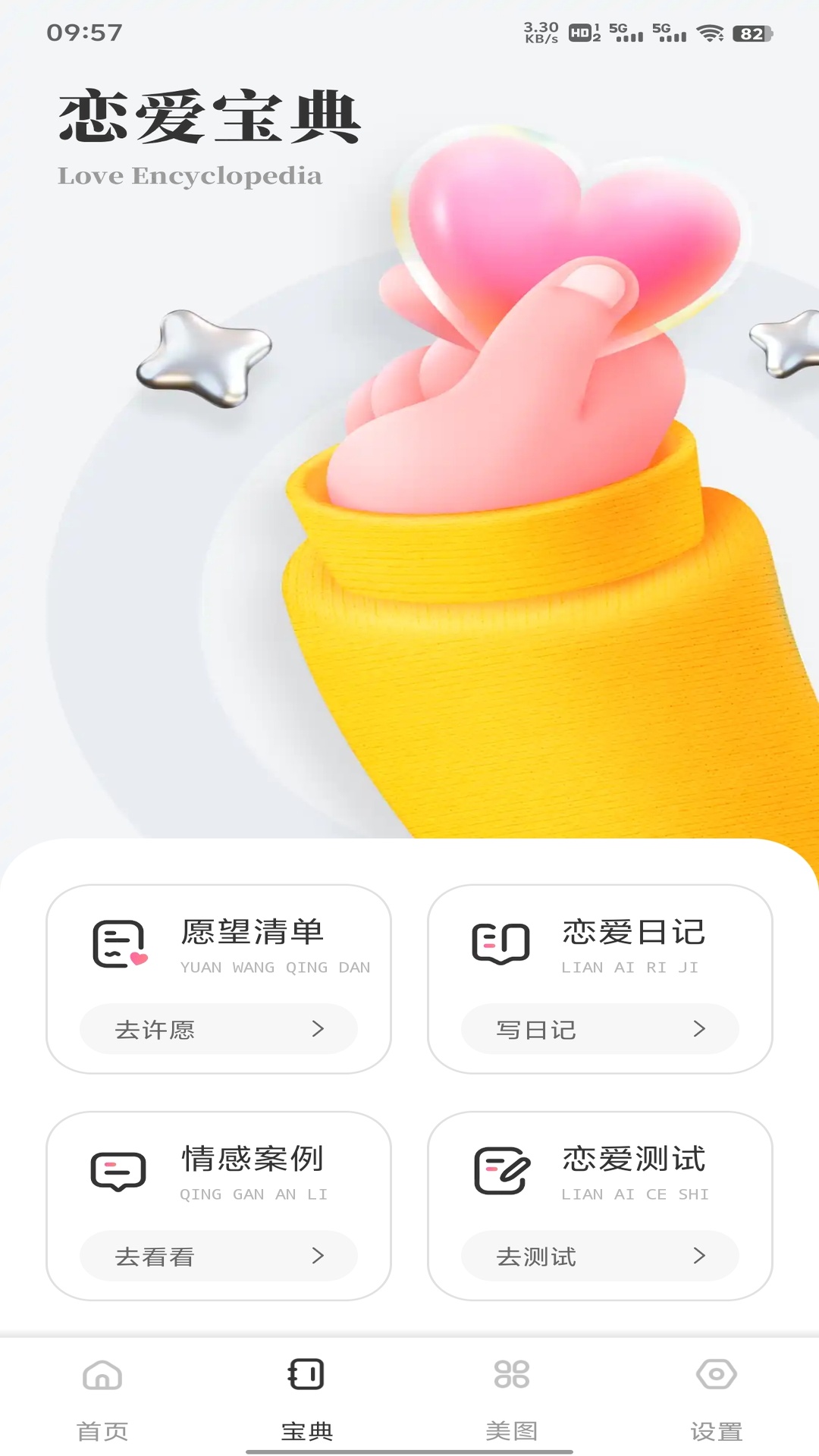Click the Wi-Fi icon in status bar
819x1456 pixels.
tap(711, 33)
